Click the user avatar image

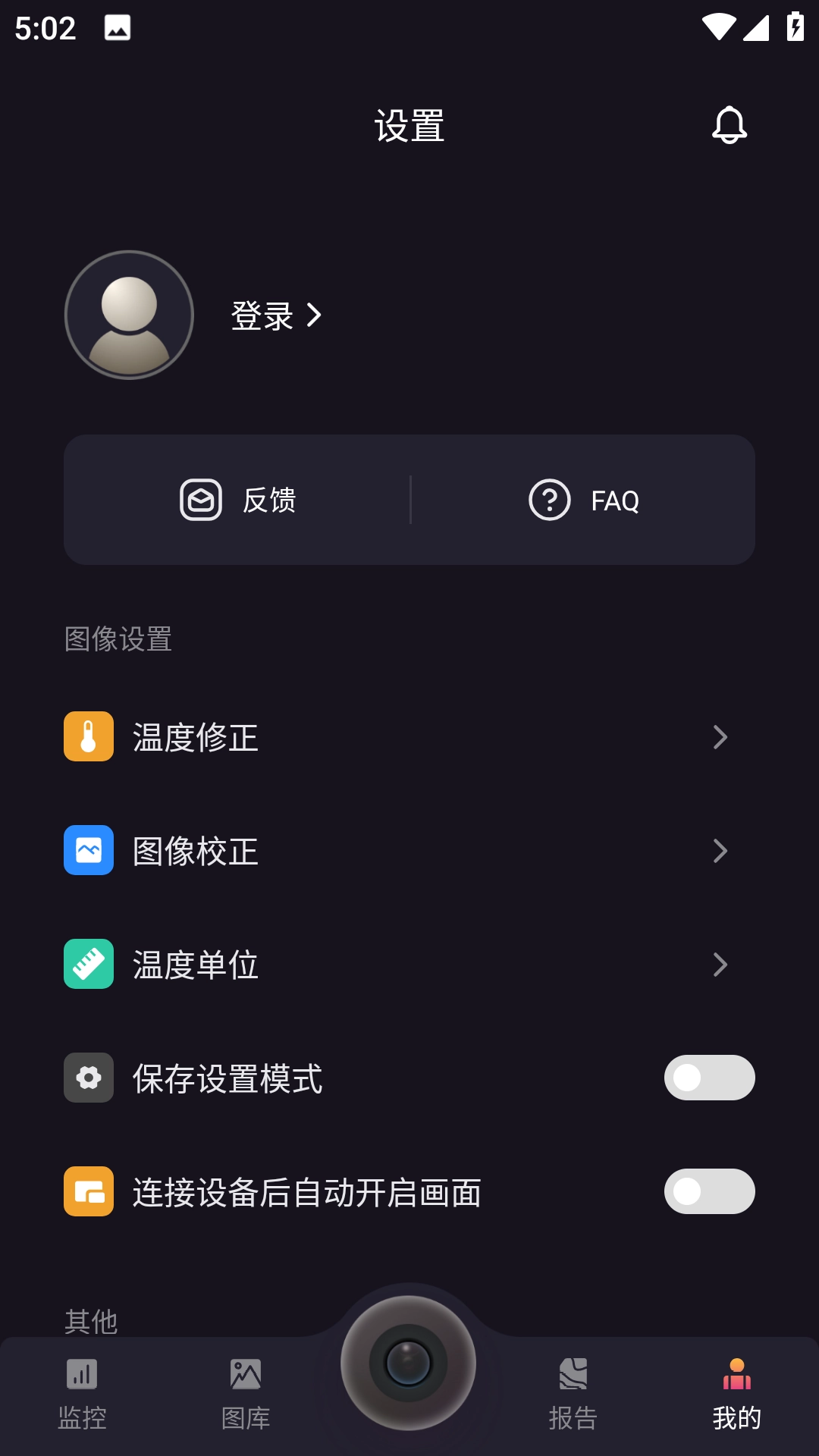[x=129, y=315]
